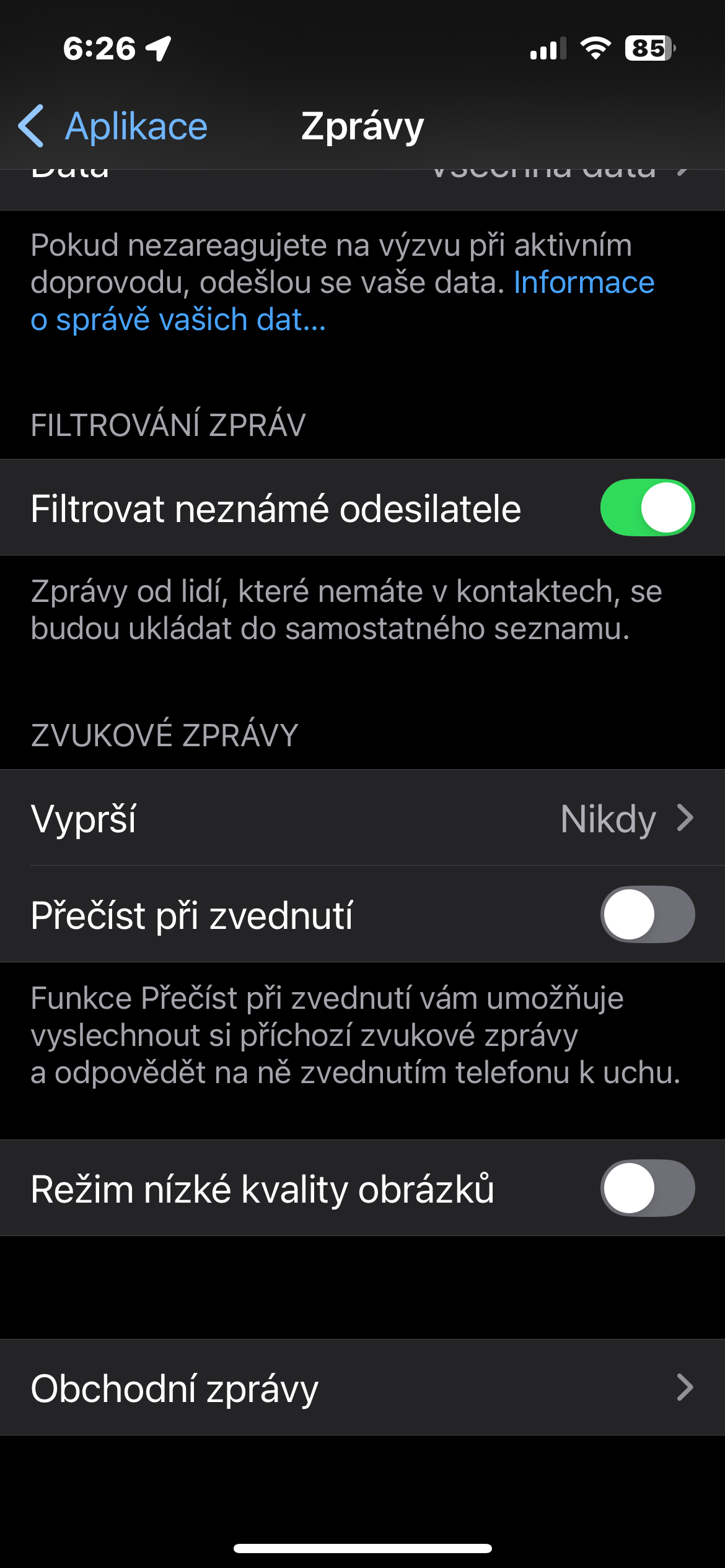725x1568 pixels.
Task: Disable Filtrovat neznámé odesilatele
Action: point(647,507)
